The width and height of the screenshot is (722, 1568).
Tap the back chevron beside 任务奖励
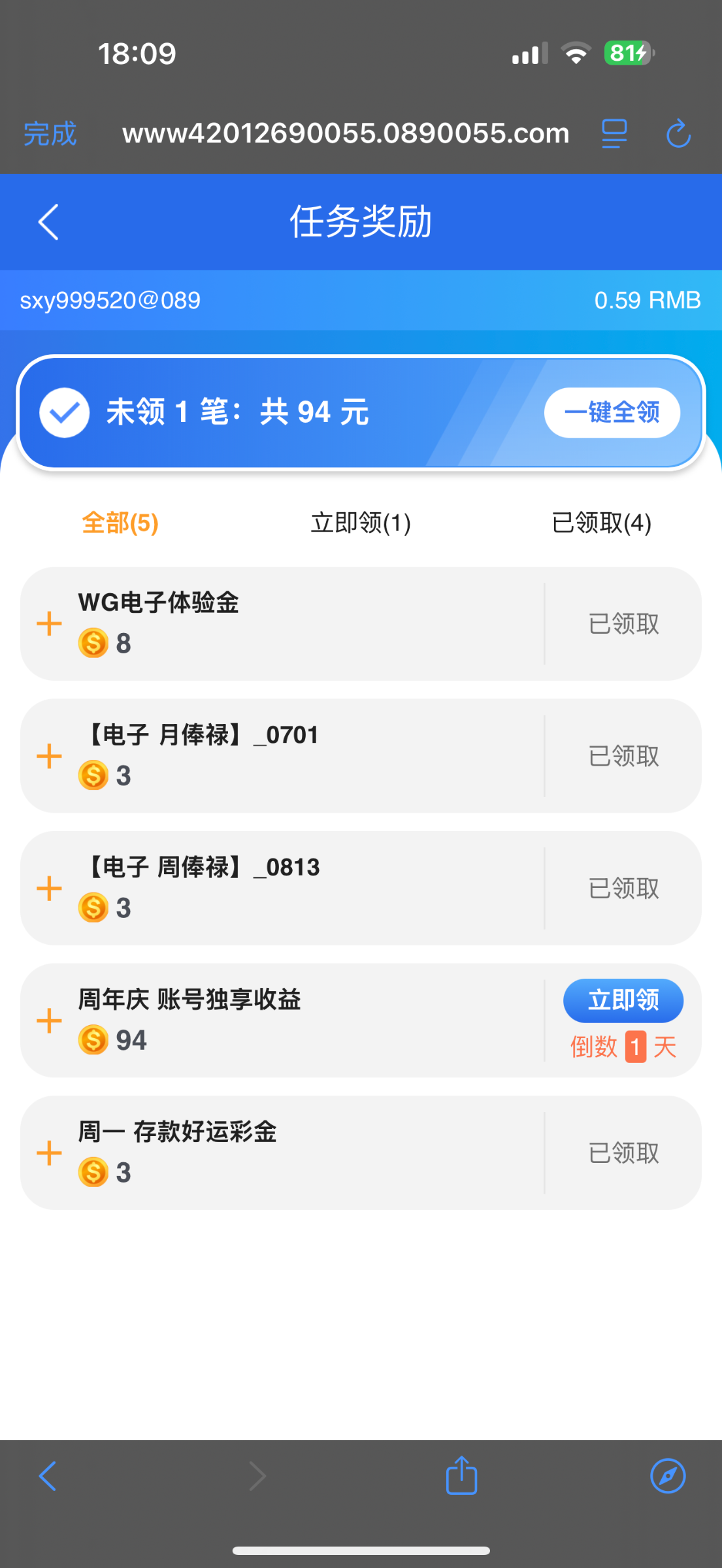(x=48, y=221)
